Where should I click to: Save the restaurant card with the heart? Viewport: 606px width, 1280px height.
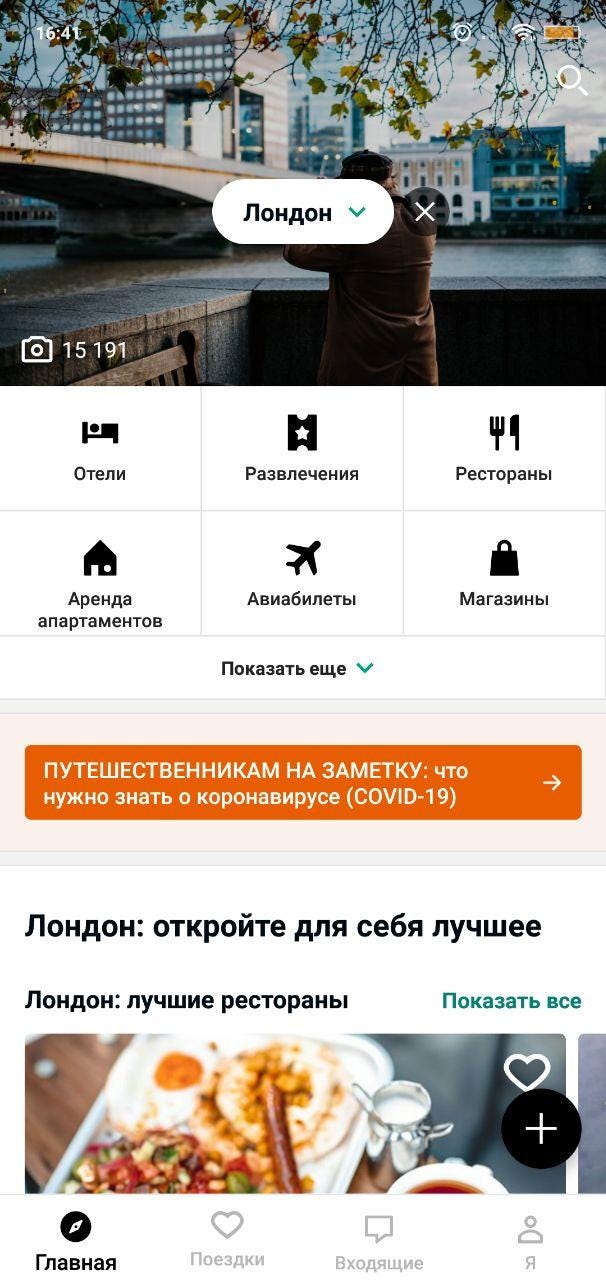point(526,1072)
